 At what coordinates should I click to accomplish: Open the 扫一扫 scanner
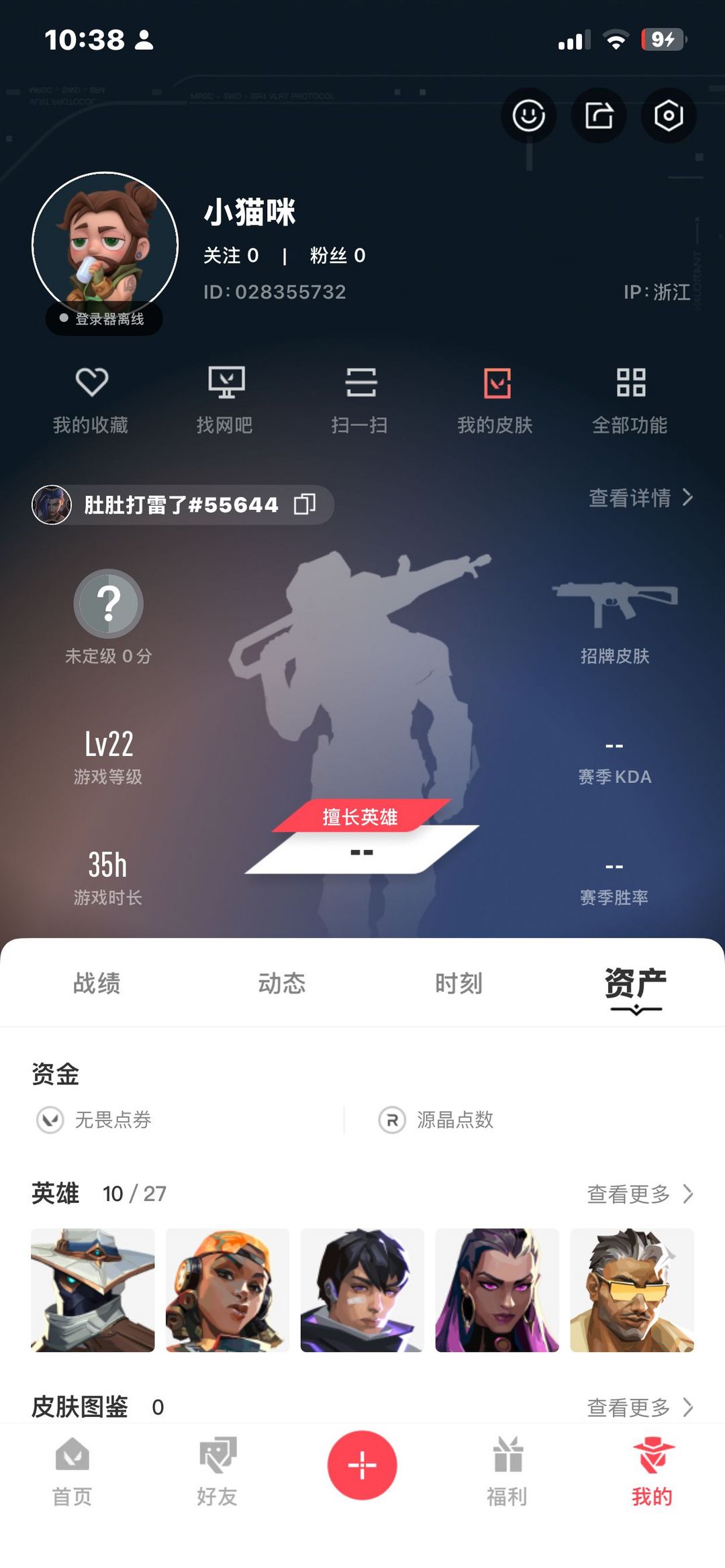(x=360, y=401)
